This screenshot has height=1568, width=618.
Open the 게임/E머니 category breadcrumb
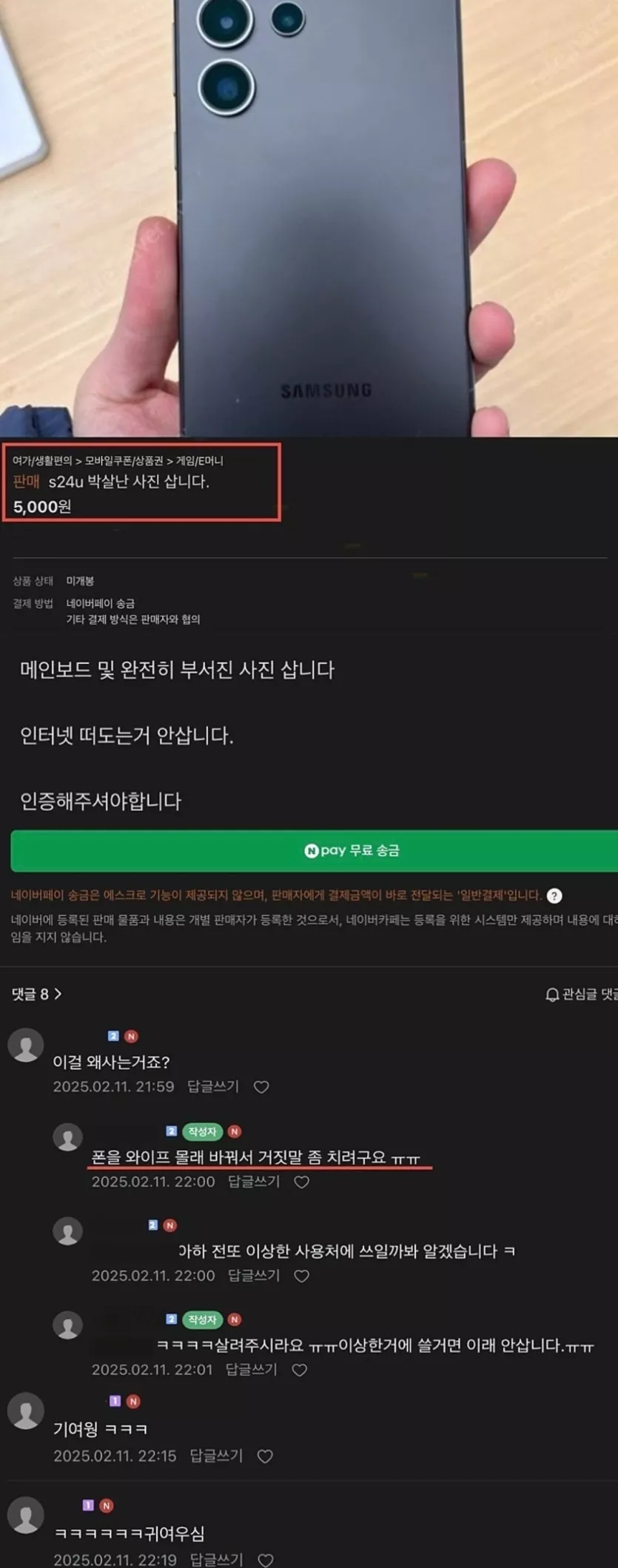(199, 460)
